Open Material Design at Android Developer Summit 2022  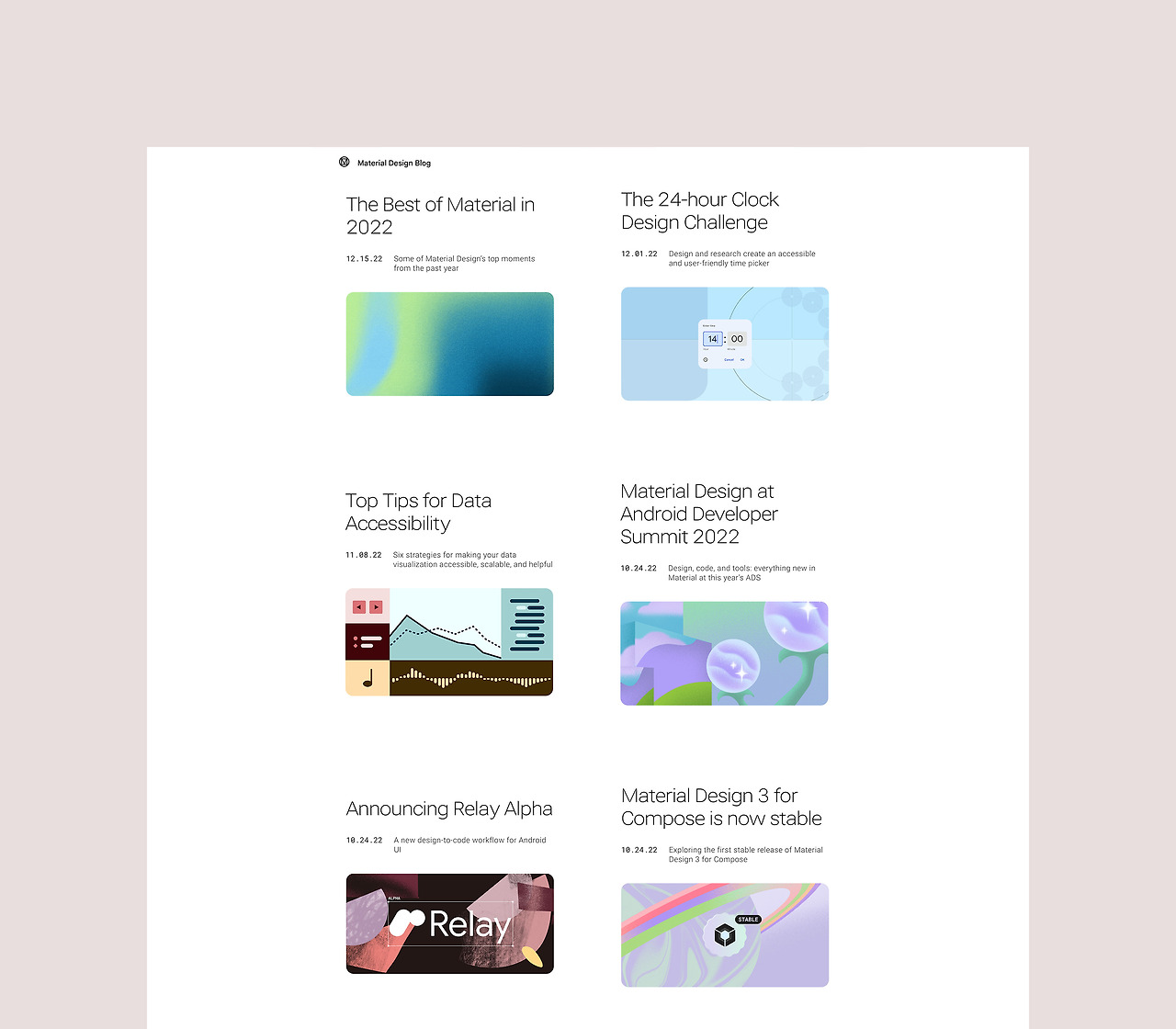pyautogui.click(x=699, y=514)
